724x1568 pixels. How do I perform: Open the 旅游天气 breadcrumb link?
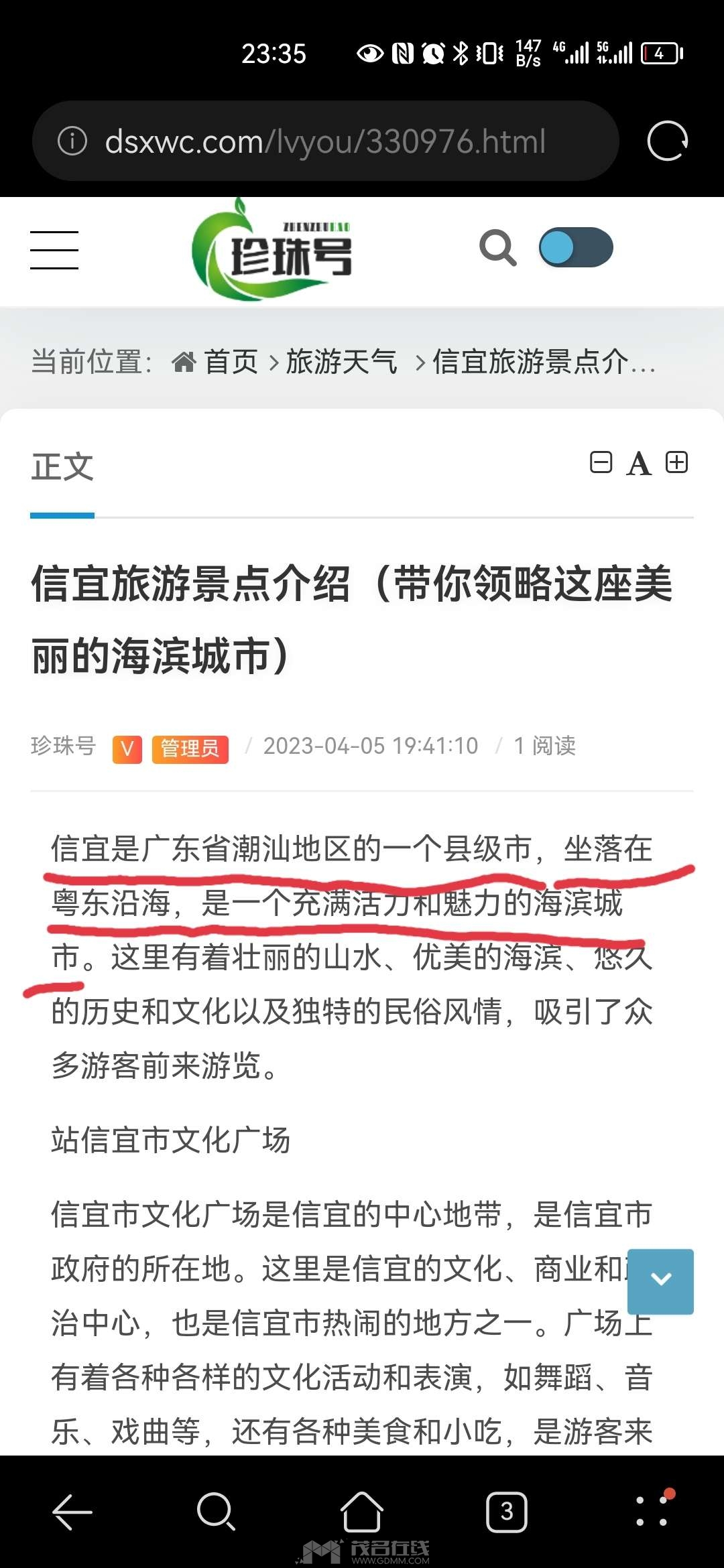[342, 362]
